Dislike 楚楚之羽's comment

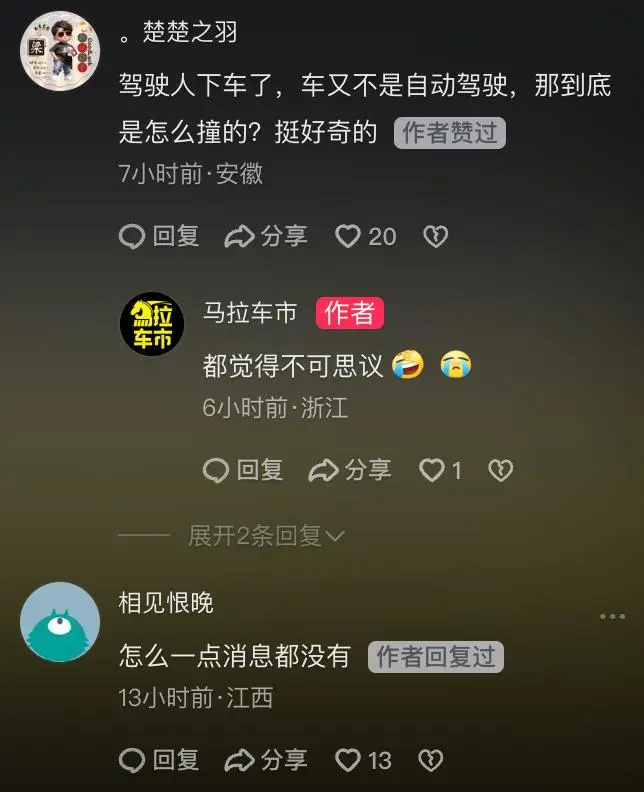pyautogui.click(x=435, y=236)
